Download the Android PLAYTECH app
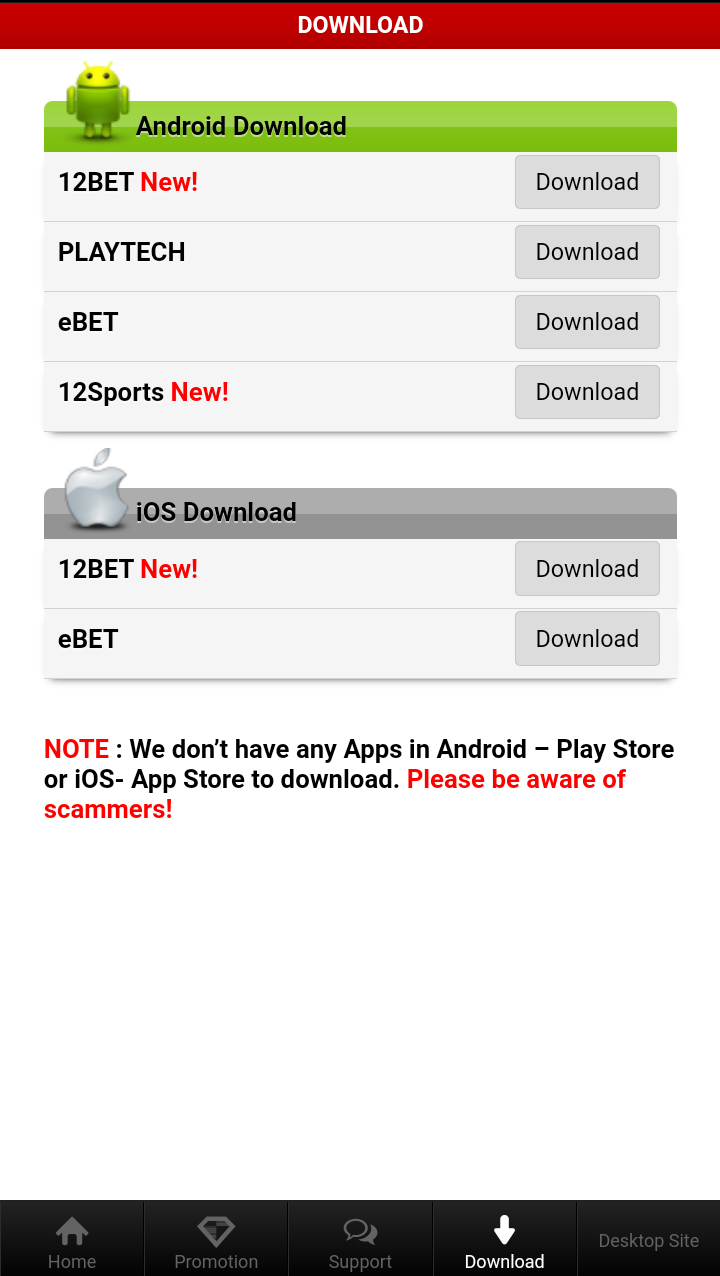Screen dimensions: 720x1276 (587, 252)
